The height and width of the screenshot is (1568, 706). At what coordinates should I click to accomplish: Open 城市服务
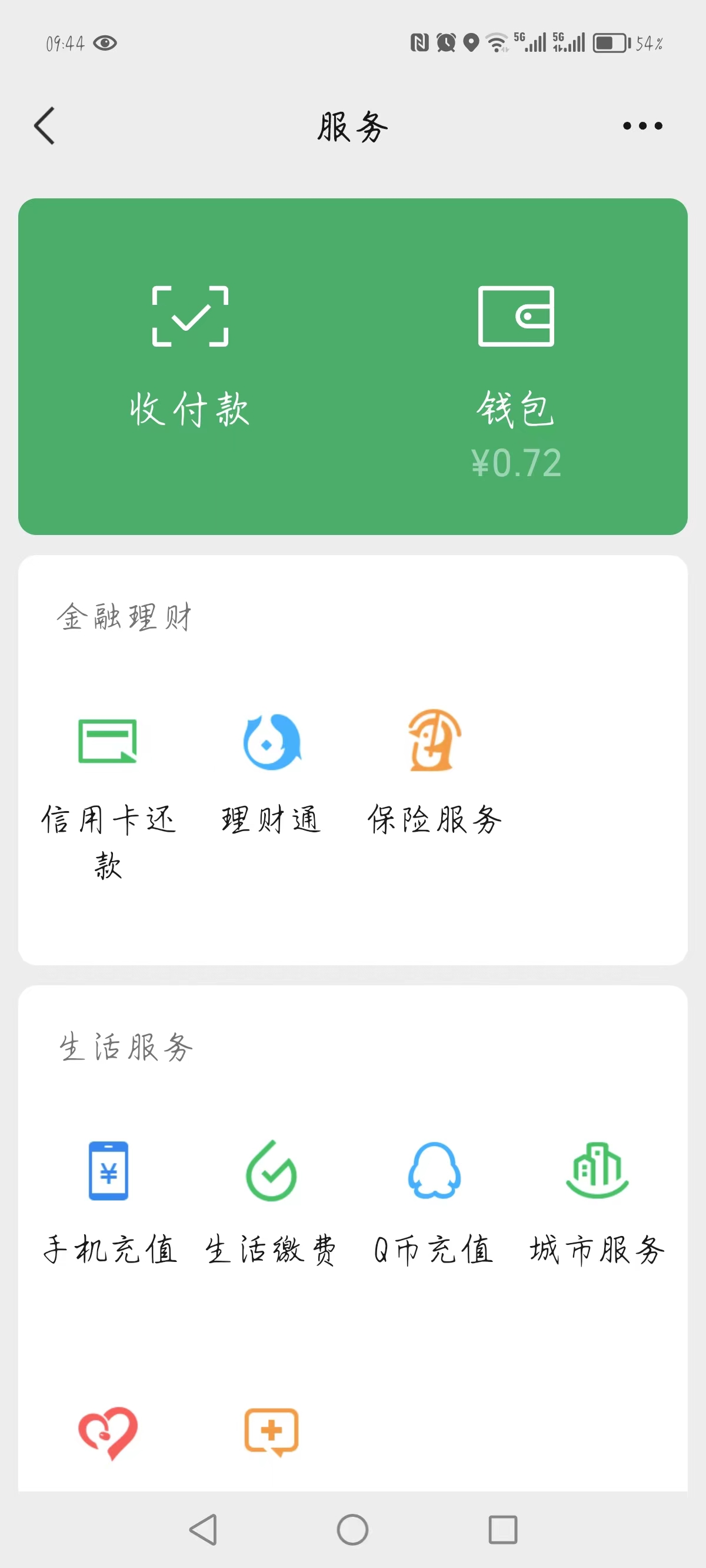click(x=598, y=1202)
